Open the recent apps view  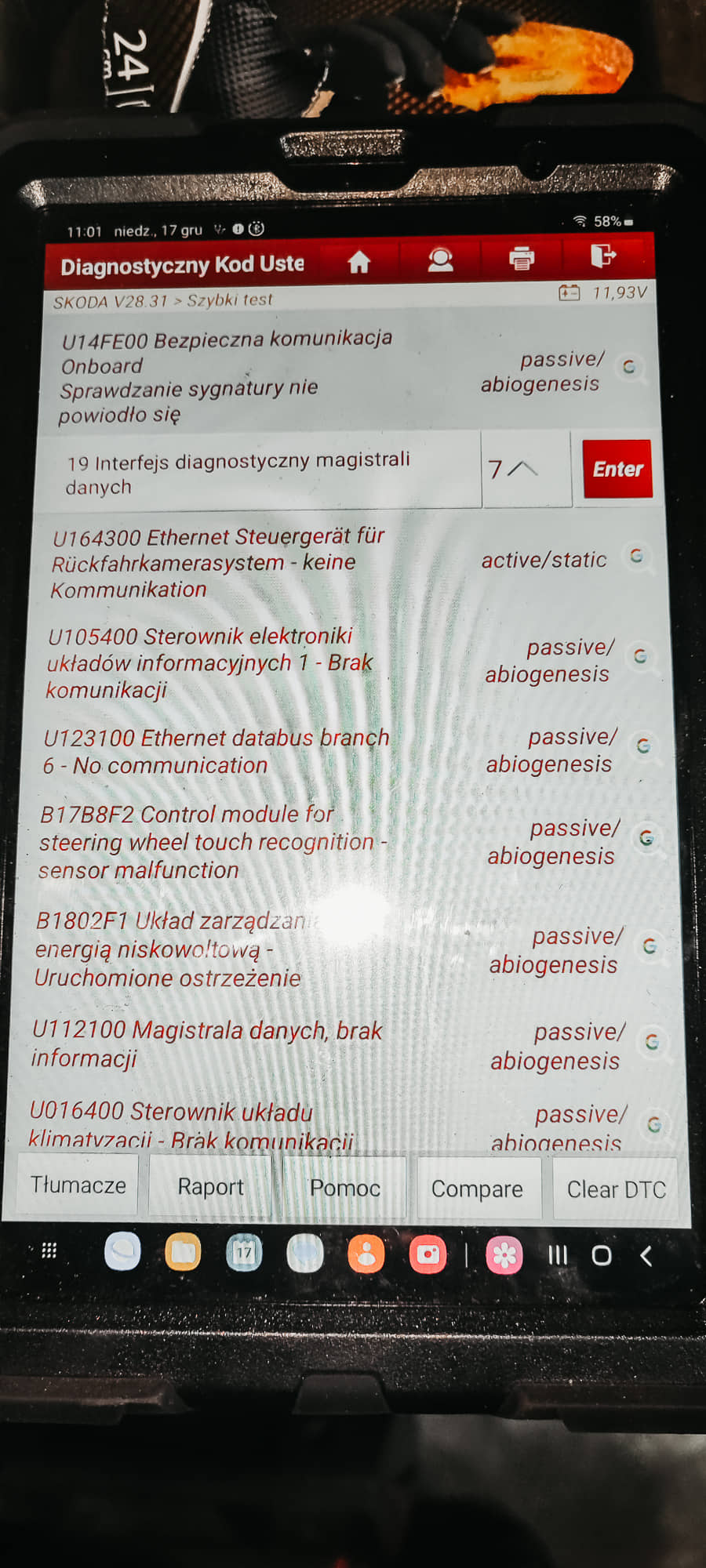click(x=558, y=1256)
